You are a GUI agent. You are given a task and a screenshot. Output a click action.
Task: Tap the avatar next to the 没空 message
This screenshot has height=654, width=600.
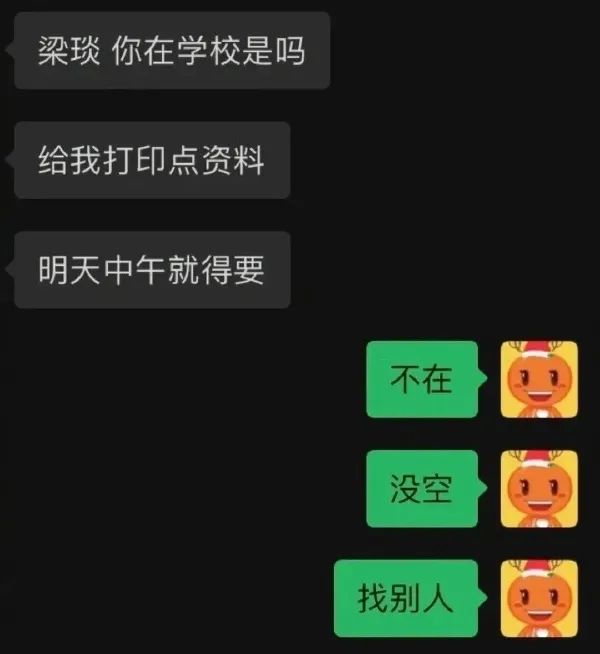click(x=538, y=489)
